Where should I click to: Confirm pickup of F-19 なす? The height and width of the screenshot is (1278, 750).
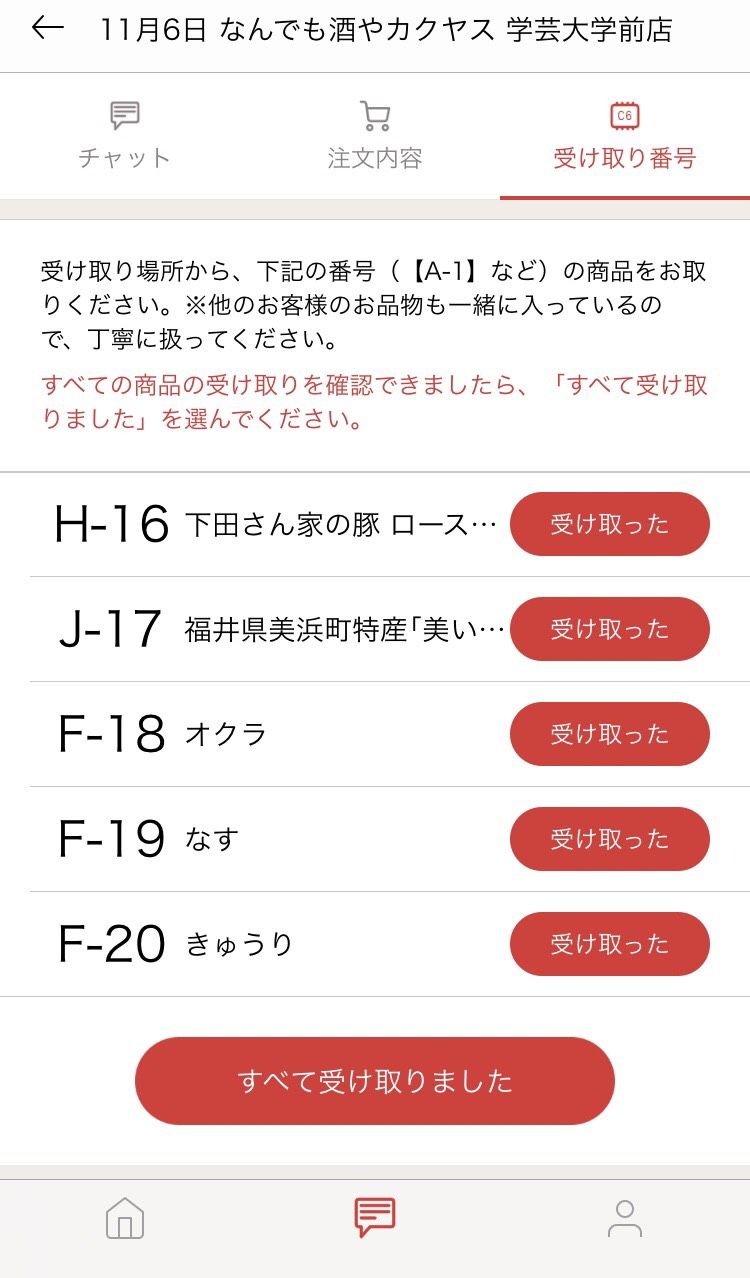(x=610, y=839)
